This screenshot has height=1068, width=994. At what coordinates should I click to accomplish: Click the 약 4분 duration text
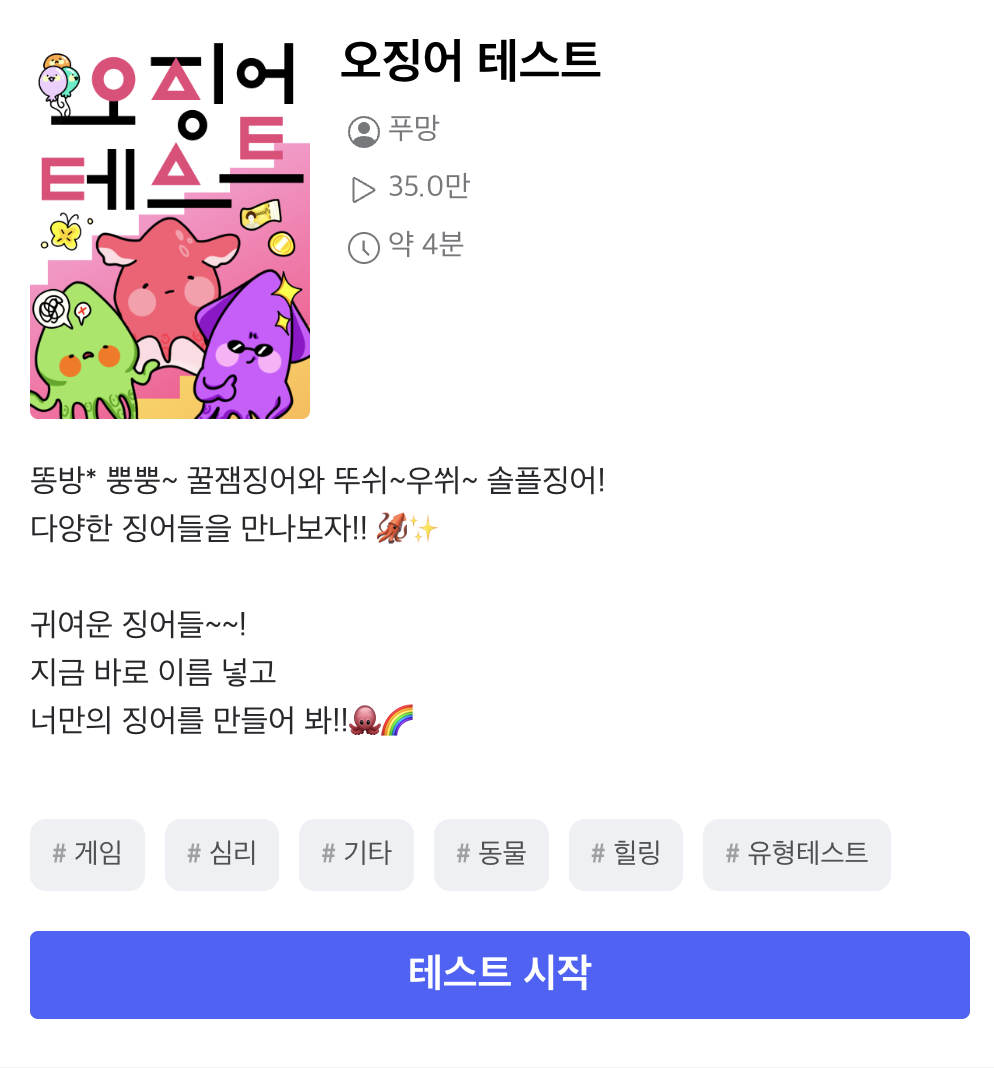pos(424,243)
